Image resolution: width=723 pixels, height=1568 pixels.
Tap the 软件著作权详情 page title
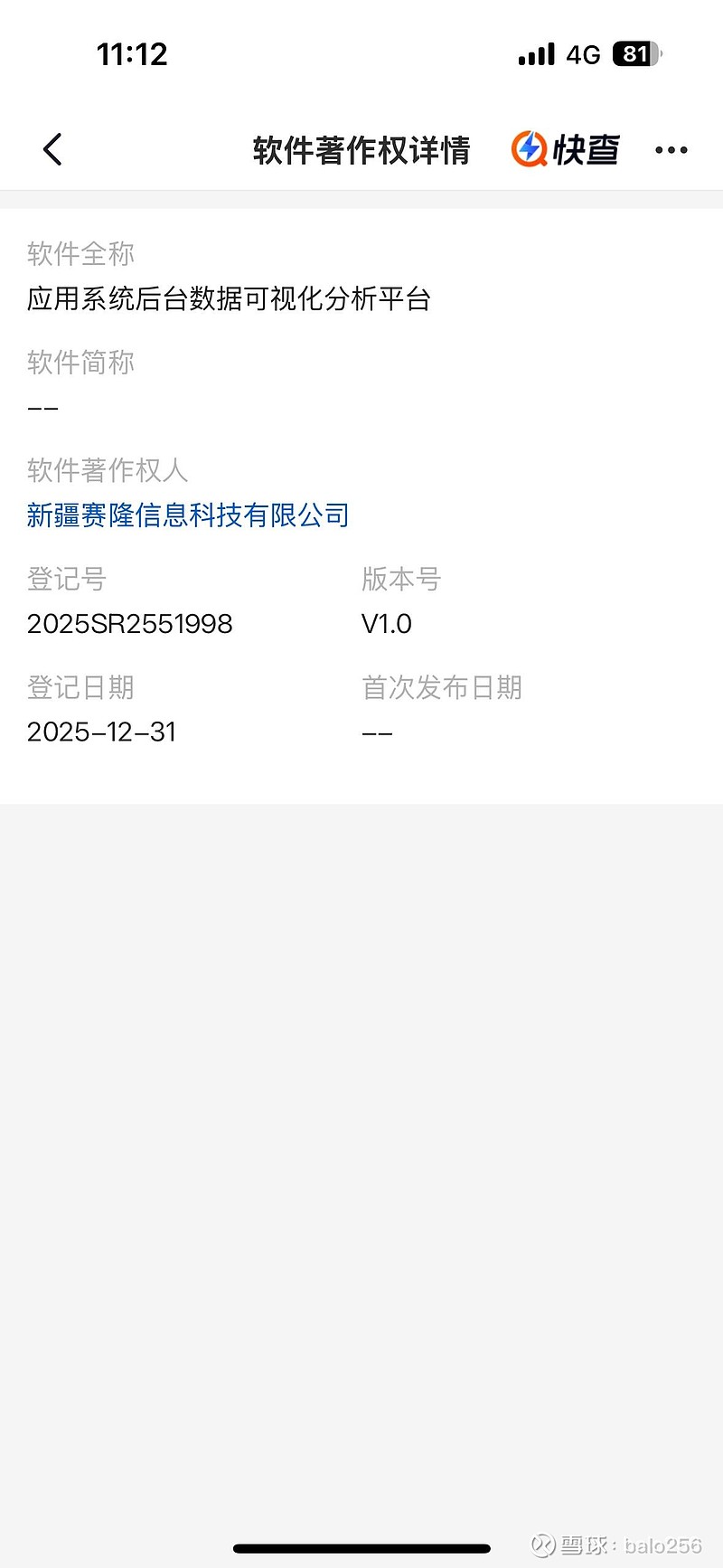click(361, 149)
